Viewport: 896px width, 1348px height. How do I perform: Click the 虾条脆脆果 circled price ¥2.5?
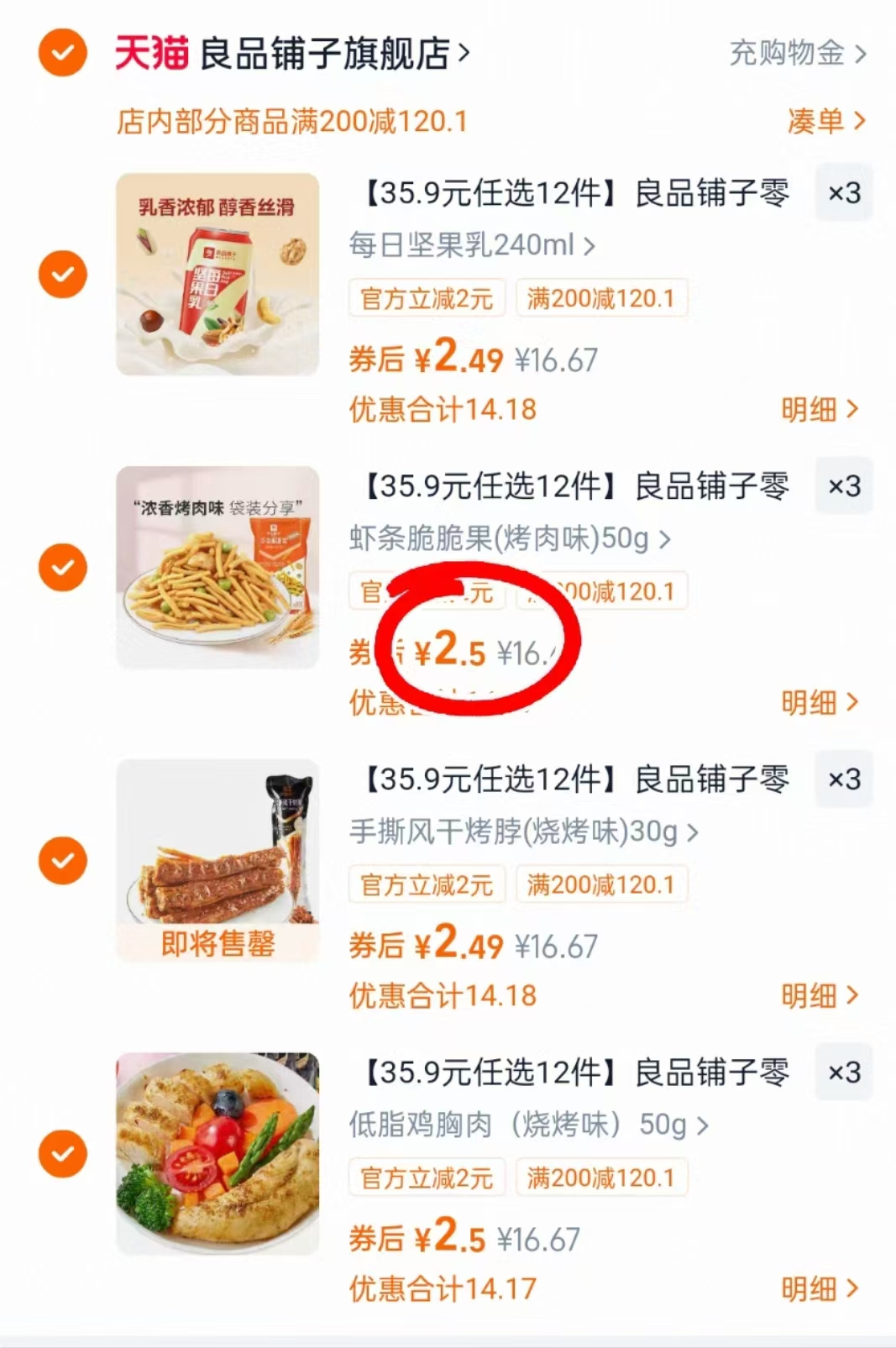[453, 649]
